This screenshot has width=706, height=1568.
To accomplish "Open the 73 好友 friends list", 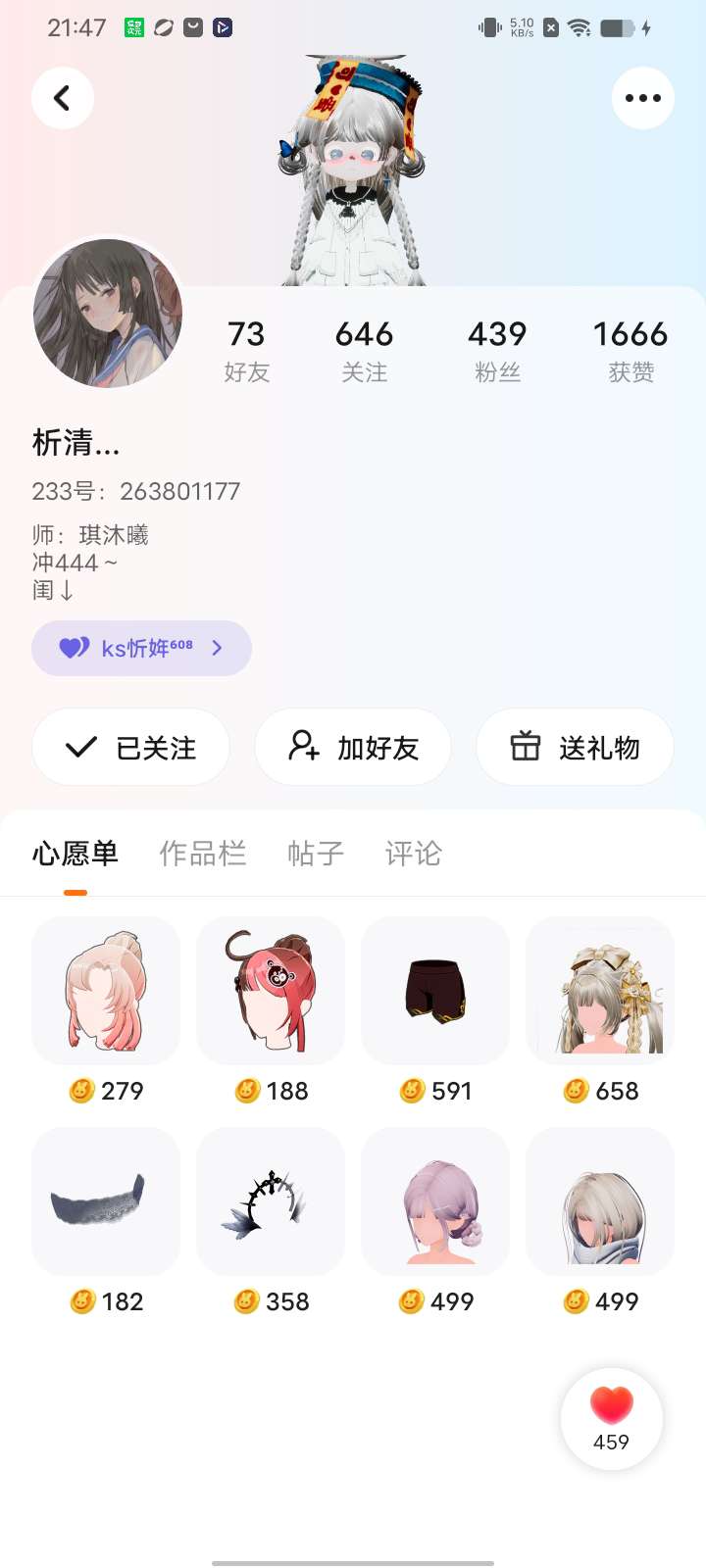I will pos(246,350).
